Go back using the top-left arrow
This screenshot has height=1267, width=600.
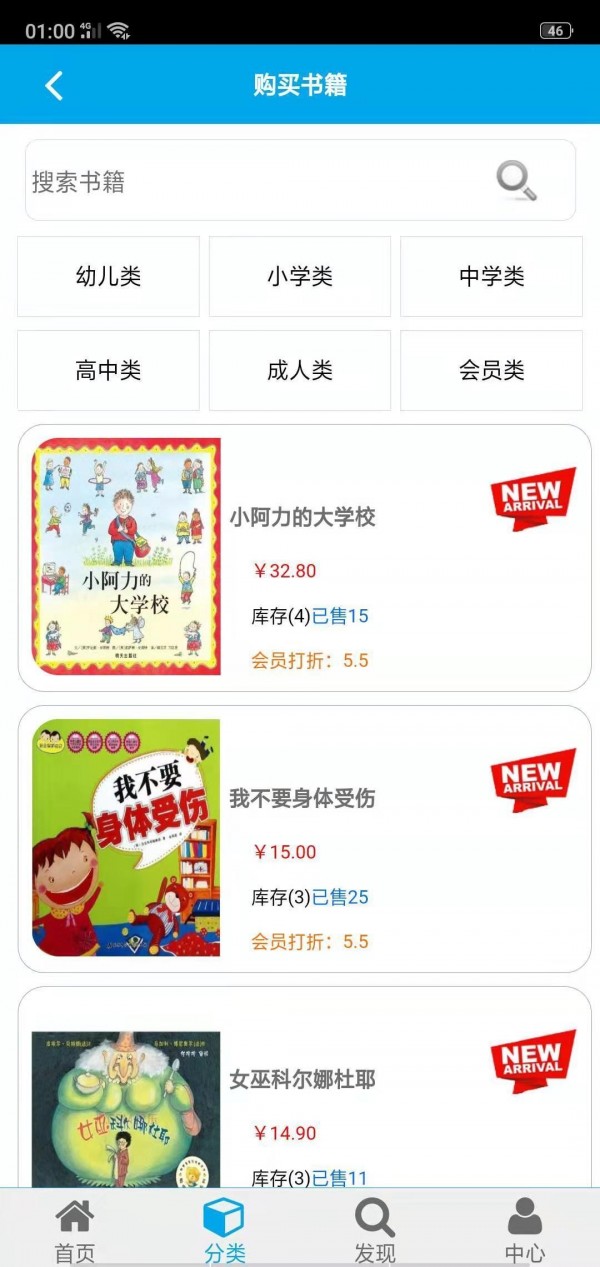[54, 86]
